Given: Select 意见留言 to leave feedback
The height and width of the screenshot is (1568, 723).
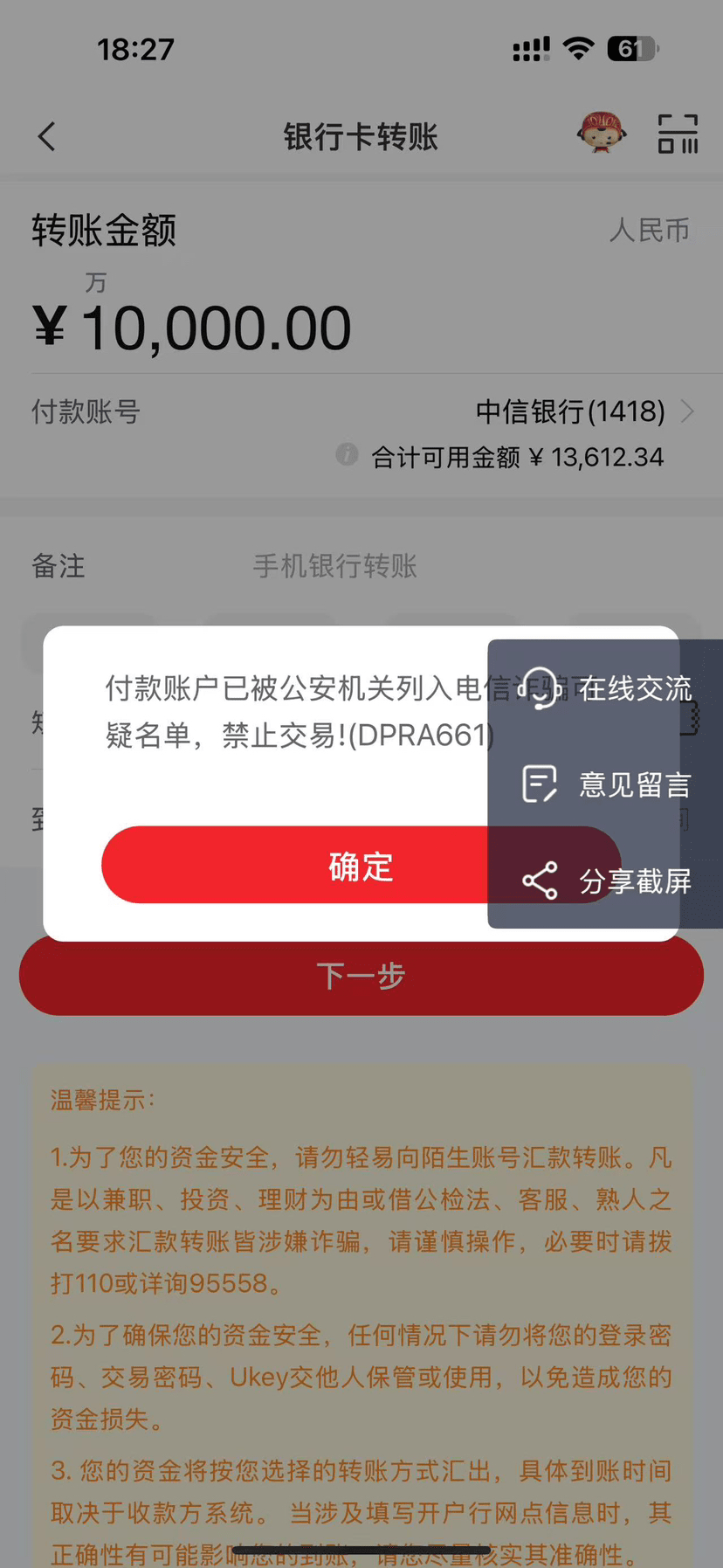Looking at the screenshot, I should tap(606, 784).
